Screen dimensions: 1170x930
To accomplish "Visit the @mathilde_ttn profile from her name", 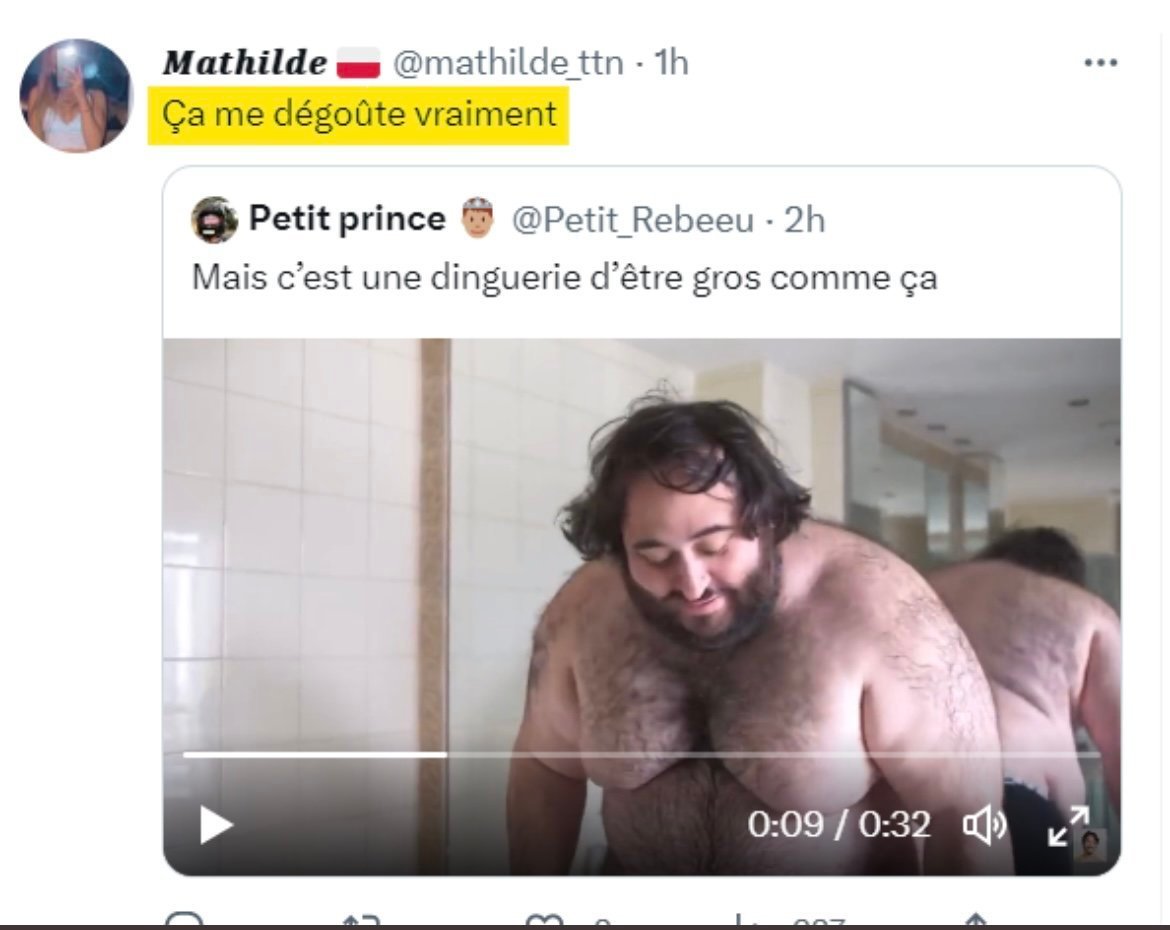I will [244, 63].
